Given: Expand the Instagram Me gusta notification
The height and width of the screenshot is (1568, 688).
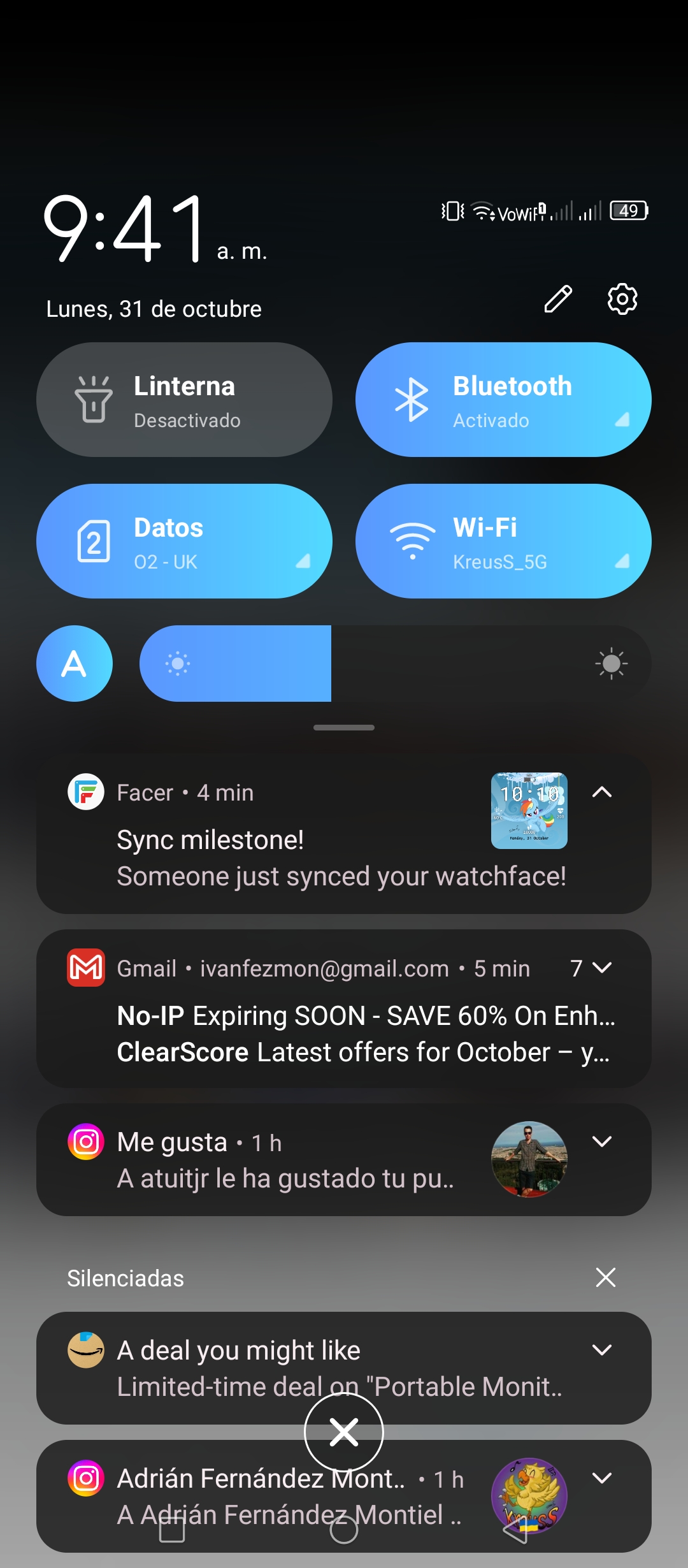Looking at the screenshot, I should [x=602, y=1142].
